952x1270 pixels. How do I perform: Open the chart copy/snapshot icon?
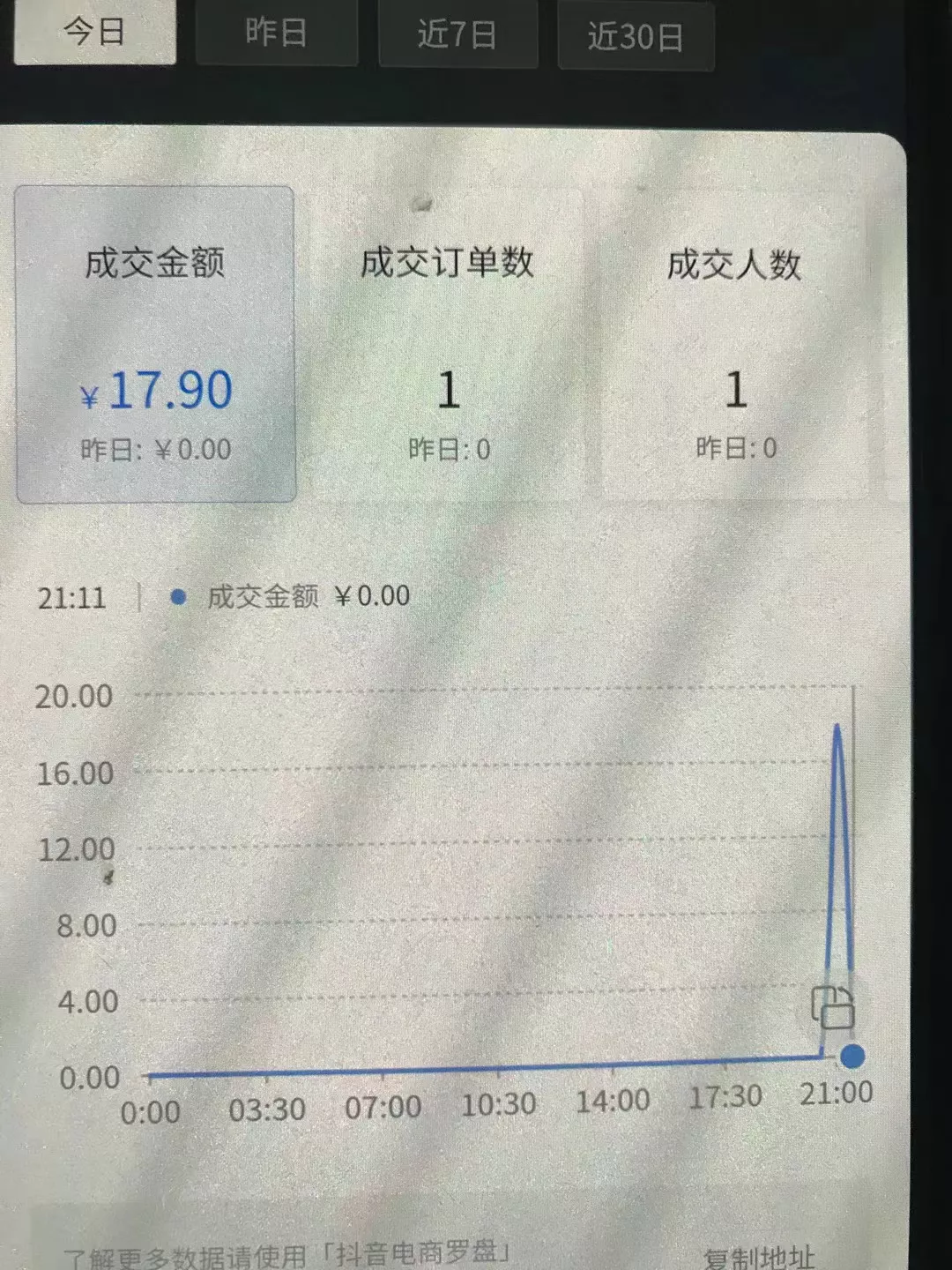(x=832, y=1006)
